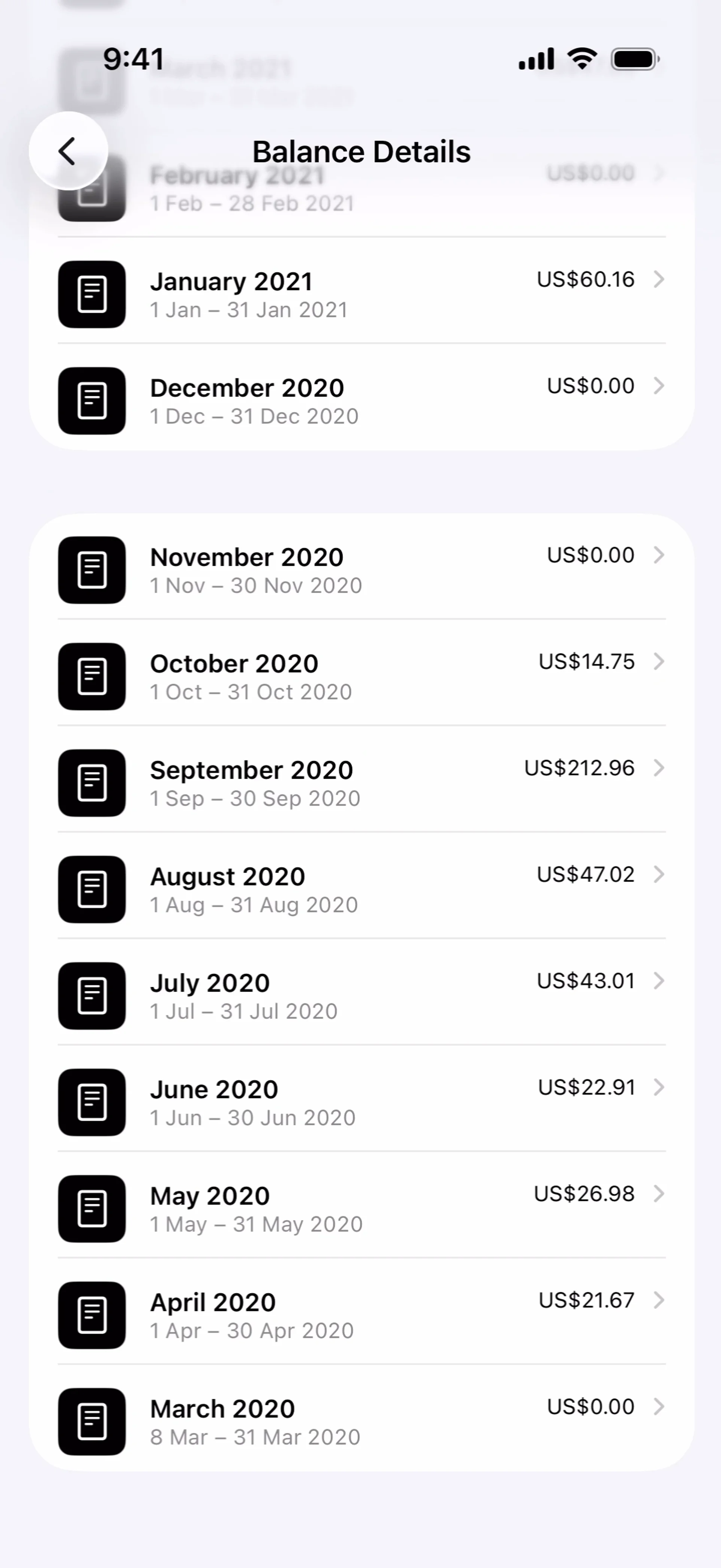Open September 2020 with US$212.96
Viewport: 721px width, 1568px height.
(x=361, y=783)
